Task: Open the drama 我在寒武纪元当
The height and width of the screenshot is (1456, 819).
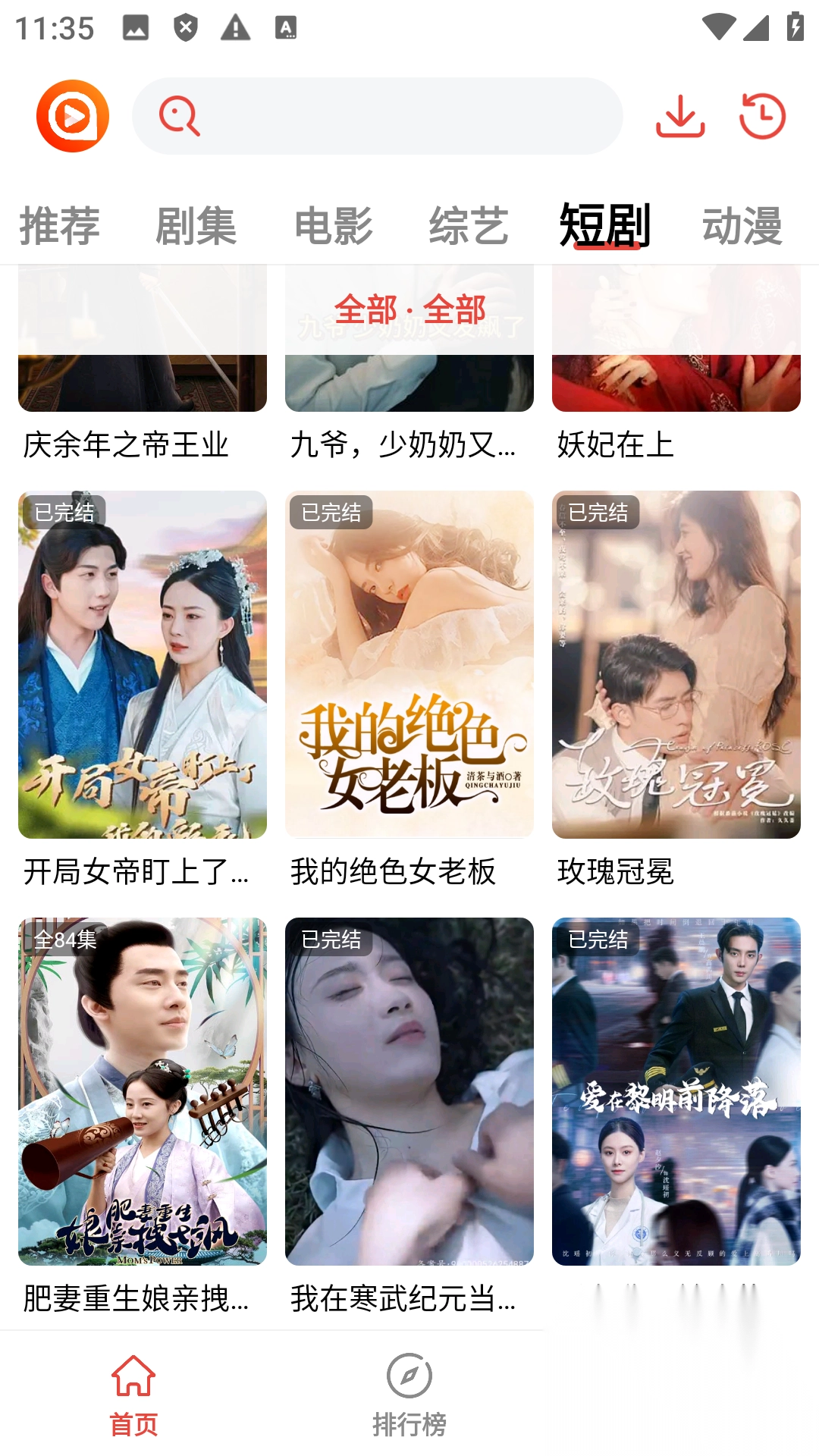Action: 409,1090
